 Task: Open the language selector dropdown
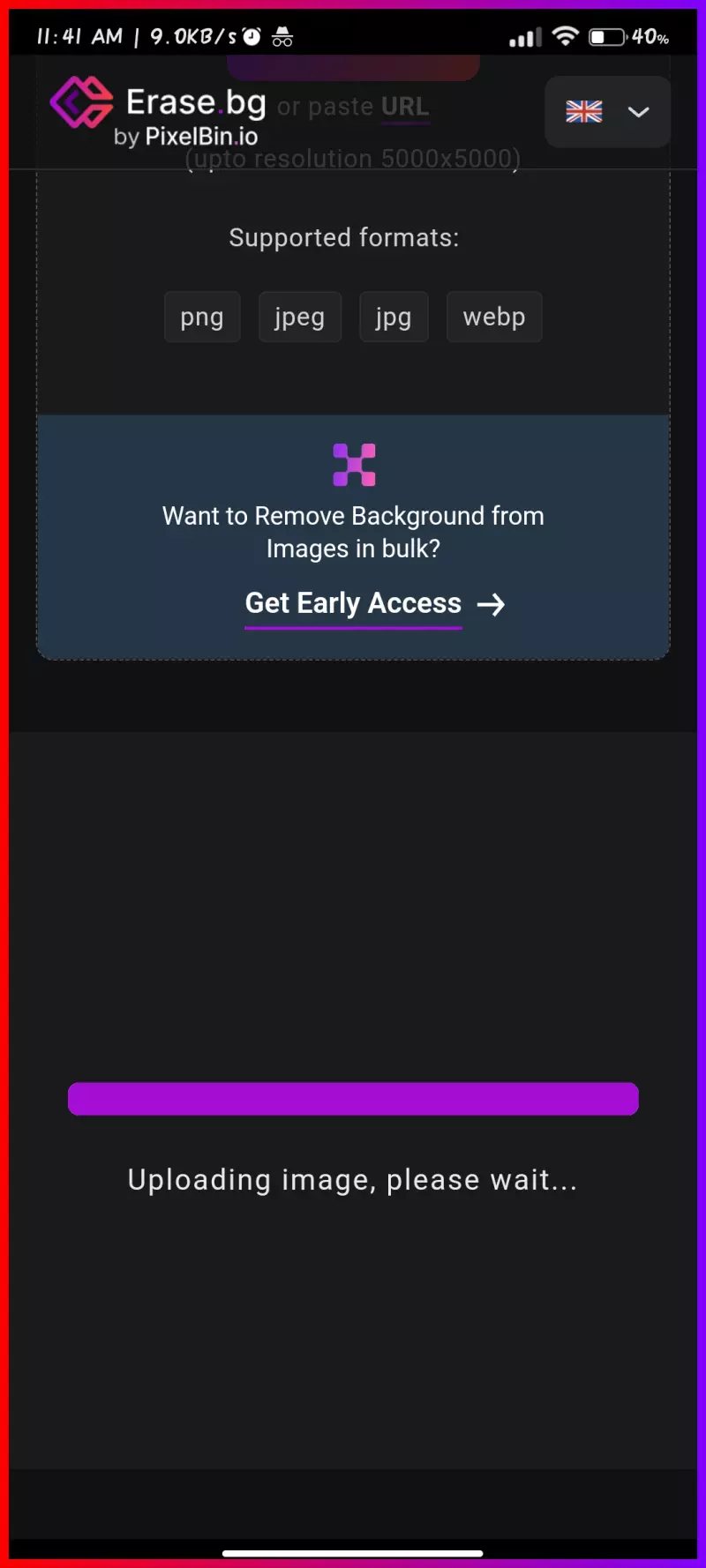pos(607,112)
